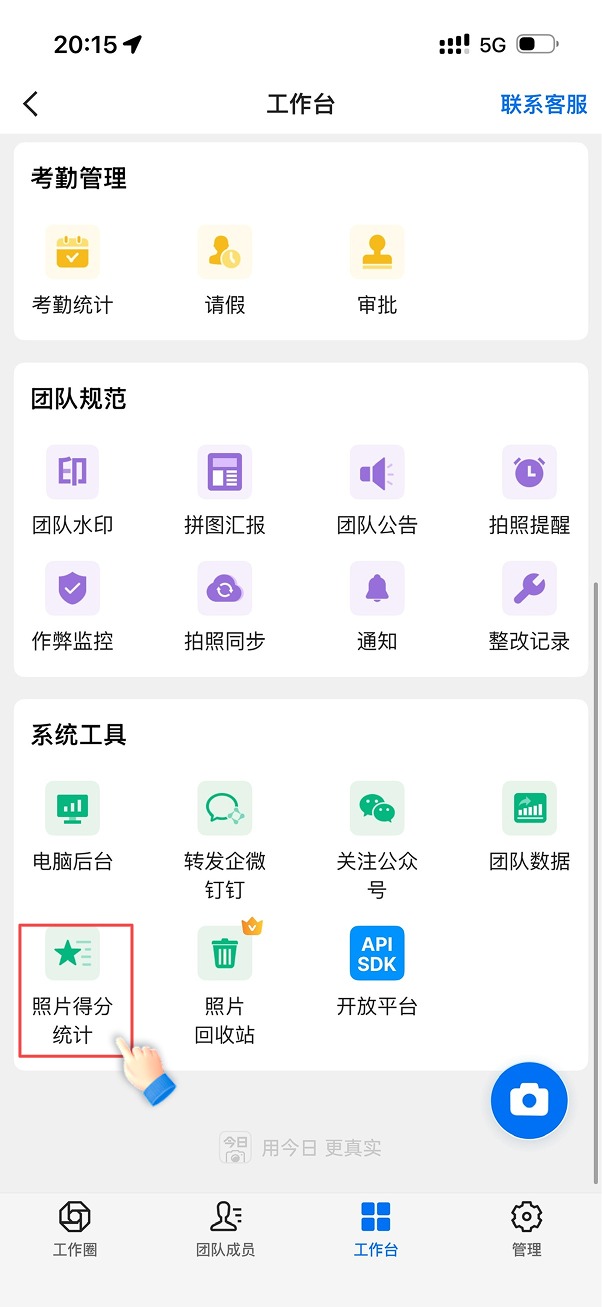Viewport: 602px width, 1307px height.
Task: Open 整改记录 rectification records
Action: [x=529, y=607]
